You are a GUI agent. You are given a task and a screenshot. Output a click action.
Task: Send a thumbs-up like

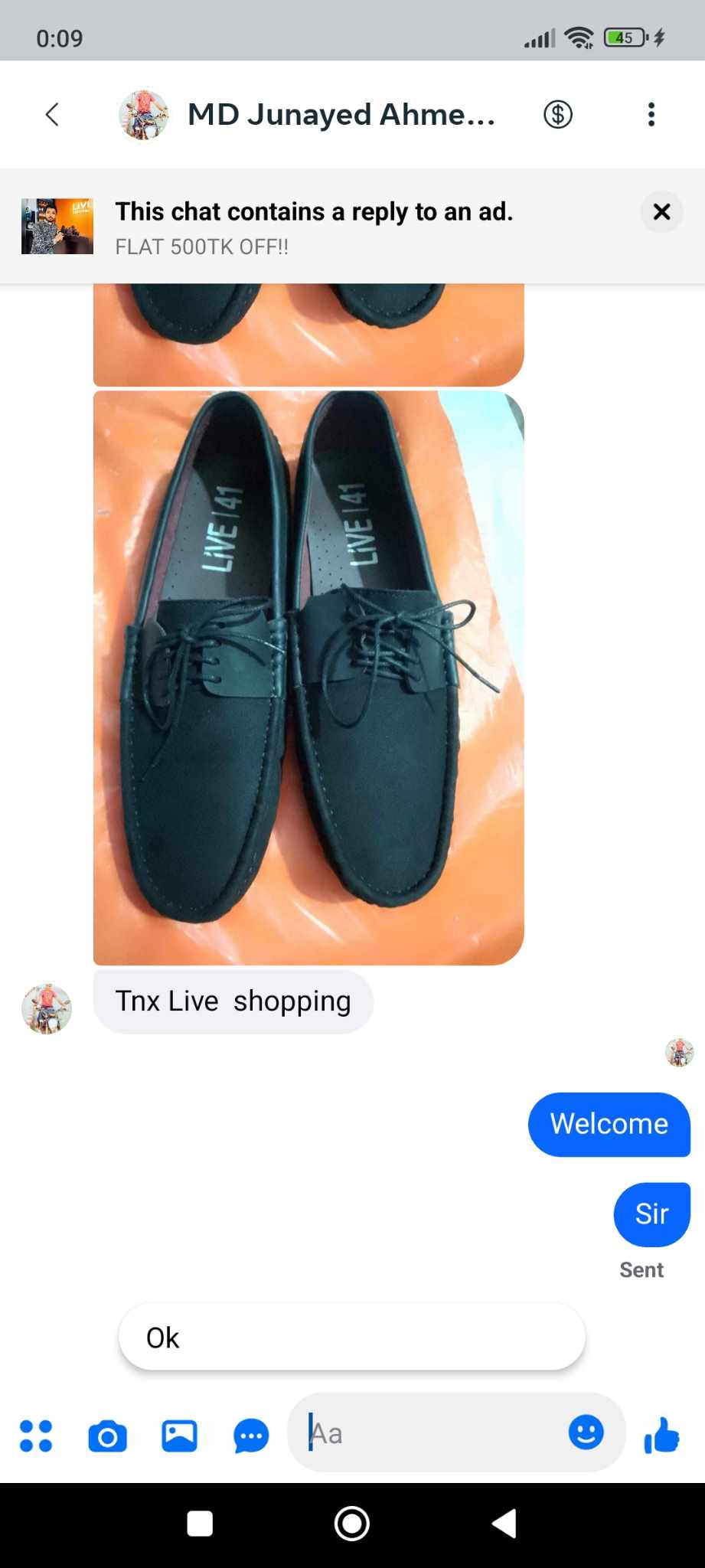661,1435
